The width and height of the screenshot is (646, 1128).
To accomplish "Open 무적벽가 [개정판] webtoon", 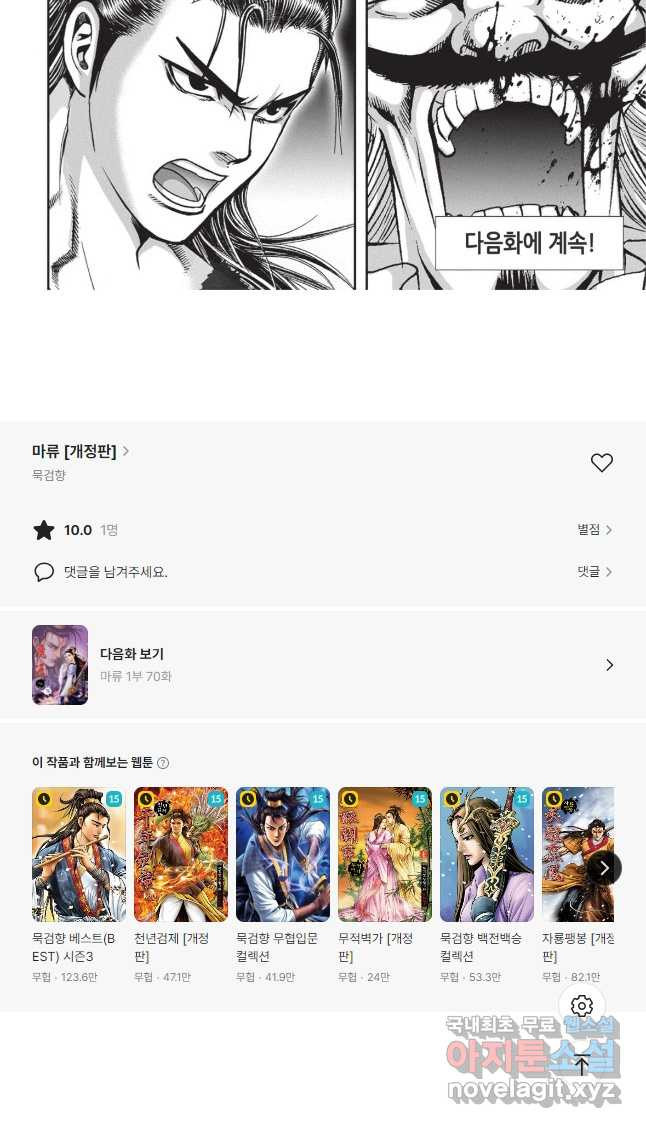I will pyautogui.click(x=385, y=855).
